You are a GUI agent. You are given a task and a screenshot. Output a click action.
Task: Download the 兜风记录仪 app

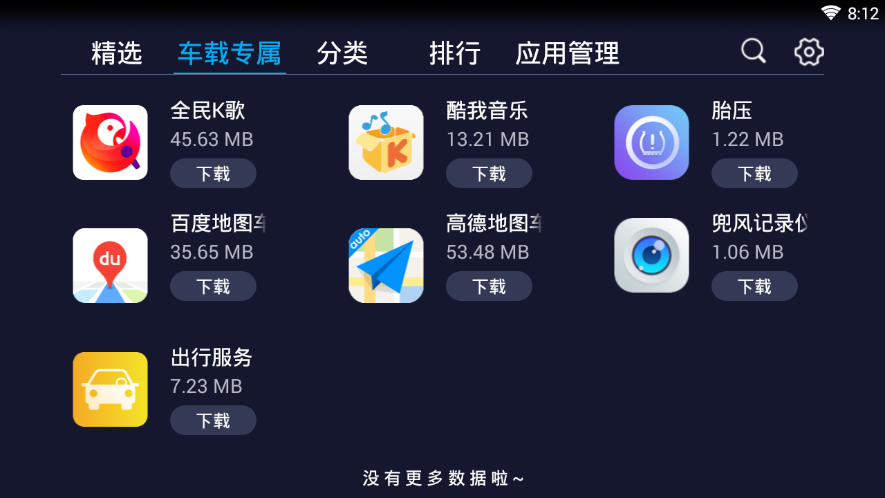[754, 286]
